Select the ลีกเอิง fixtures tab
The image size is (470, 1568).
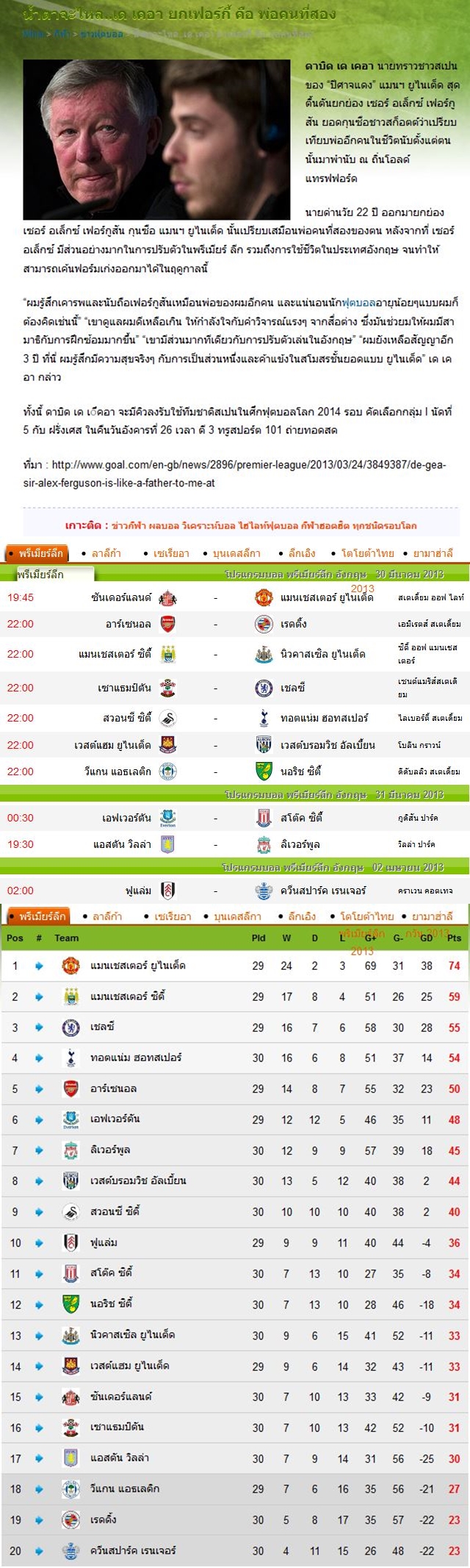coord(301,553)
